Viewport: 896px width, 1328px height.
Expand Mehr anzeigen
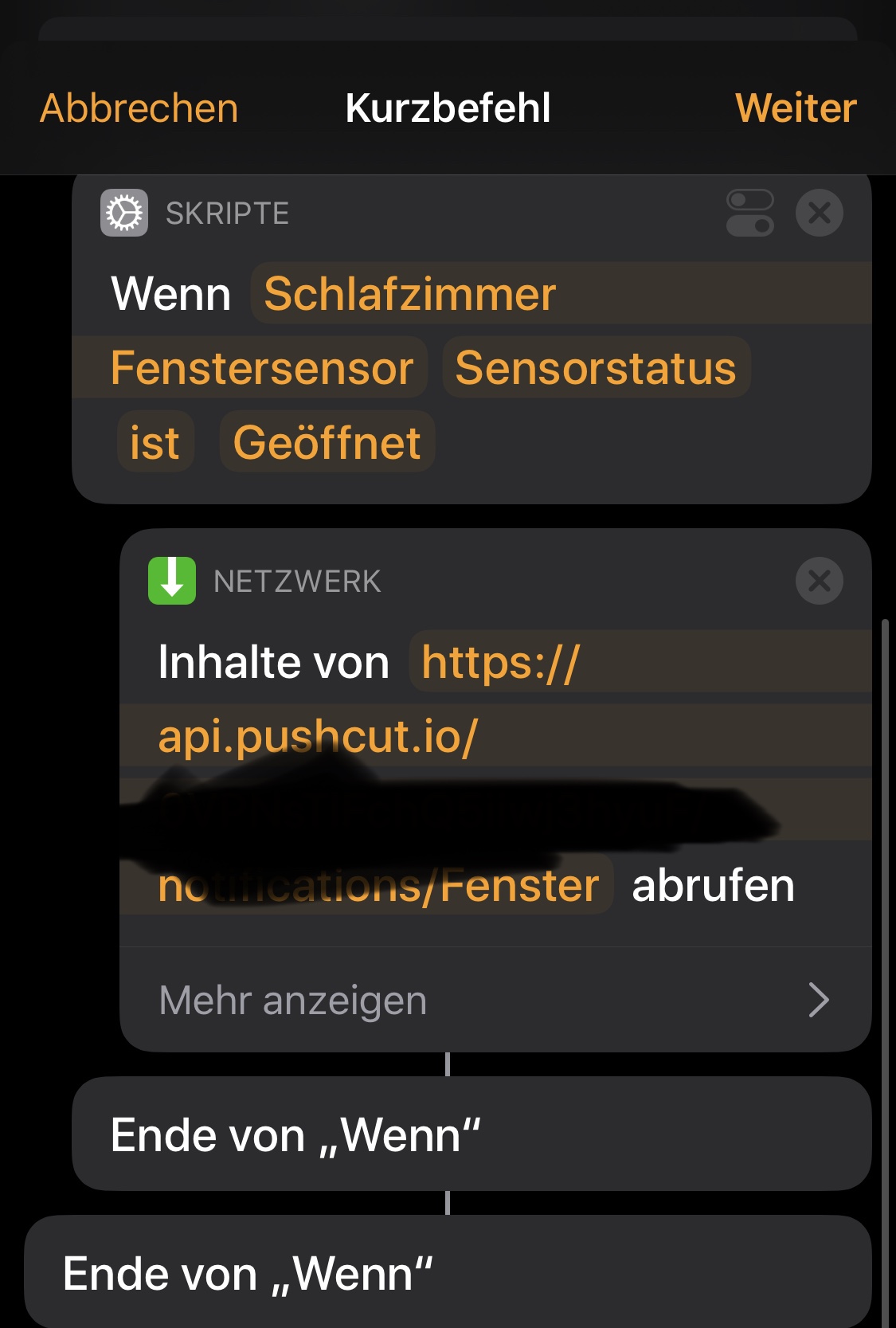494,1000
